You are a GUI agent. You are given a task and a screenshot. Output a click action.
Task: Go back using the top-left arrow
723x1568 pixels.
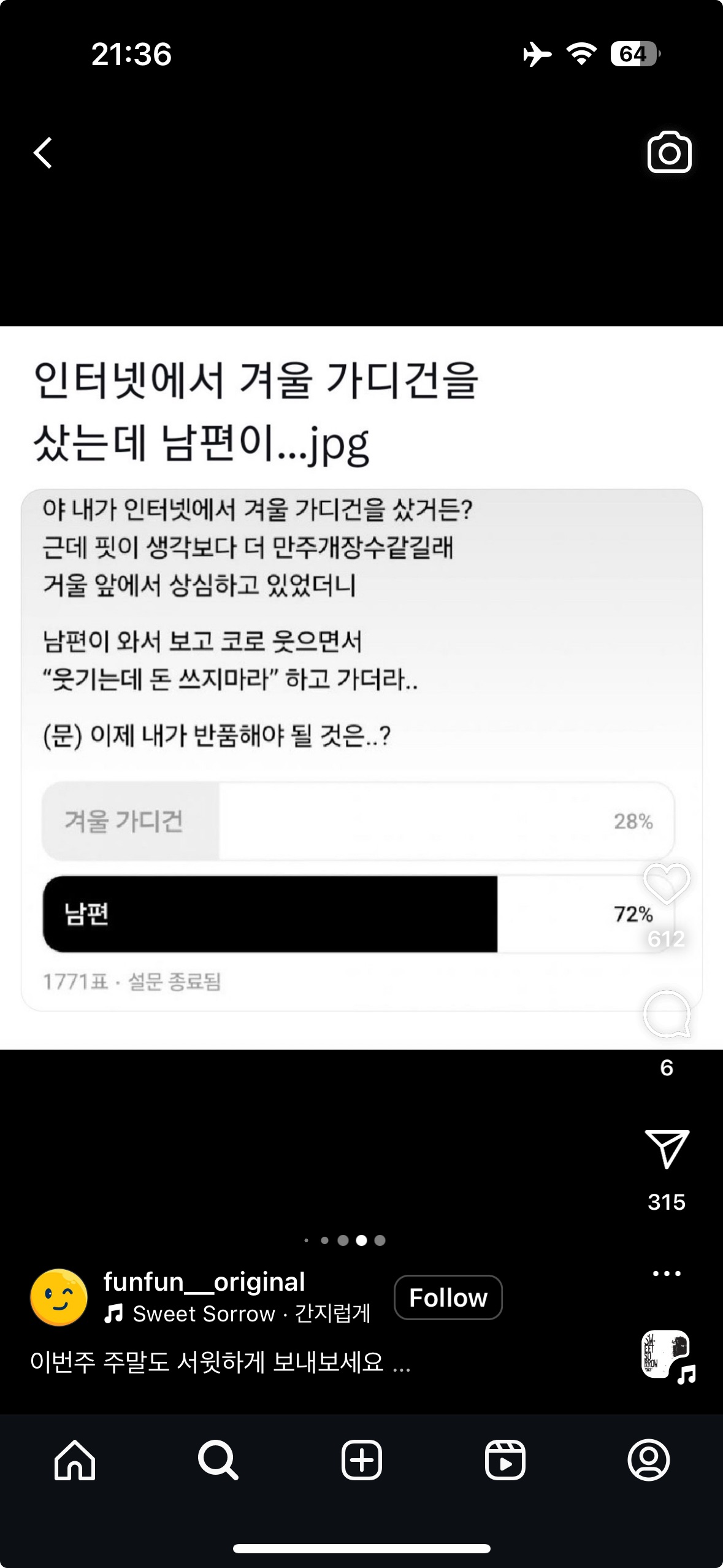(43, 153)
